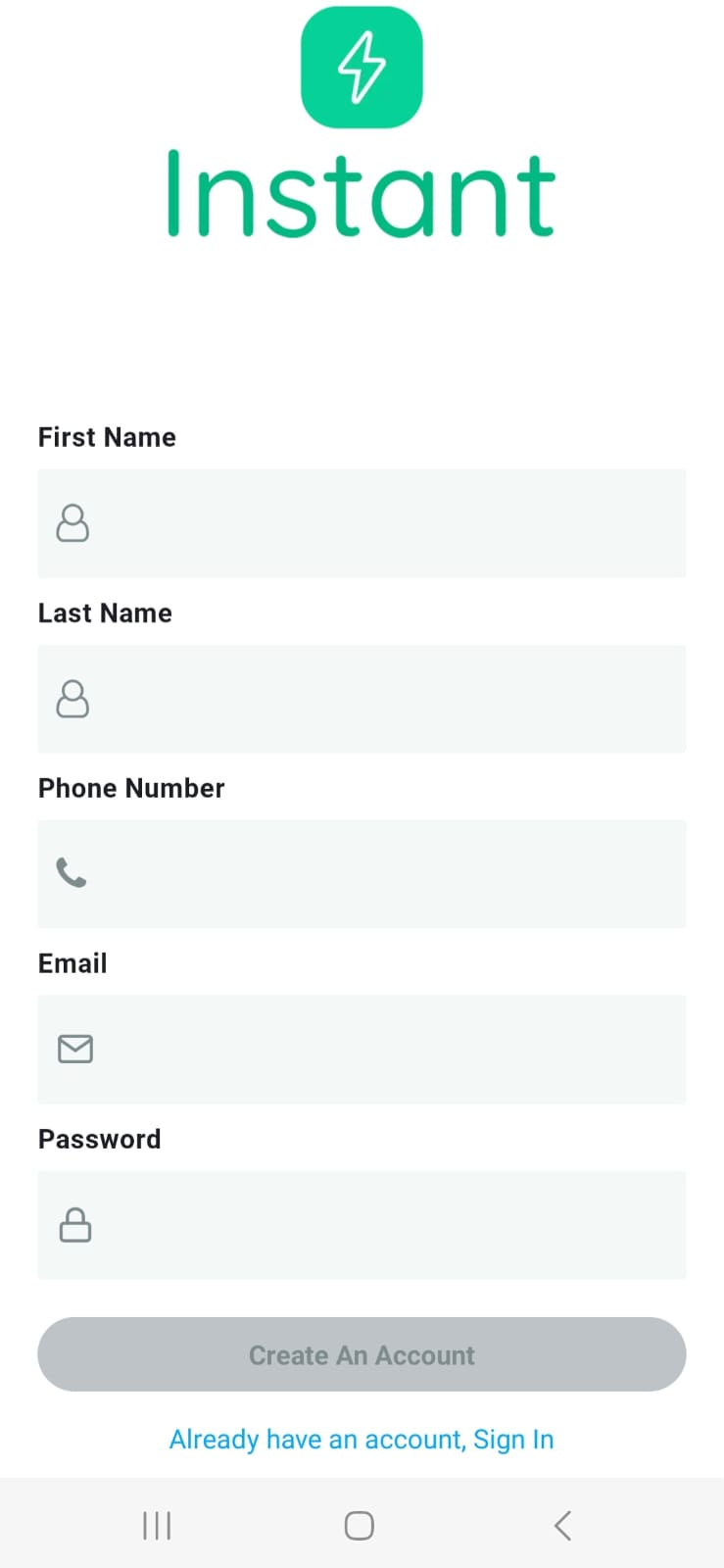Click the Phone Number field label
This screenshot has width=724, height=1568.
click(130, 788)
